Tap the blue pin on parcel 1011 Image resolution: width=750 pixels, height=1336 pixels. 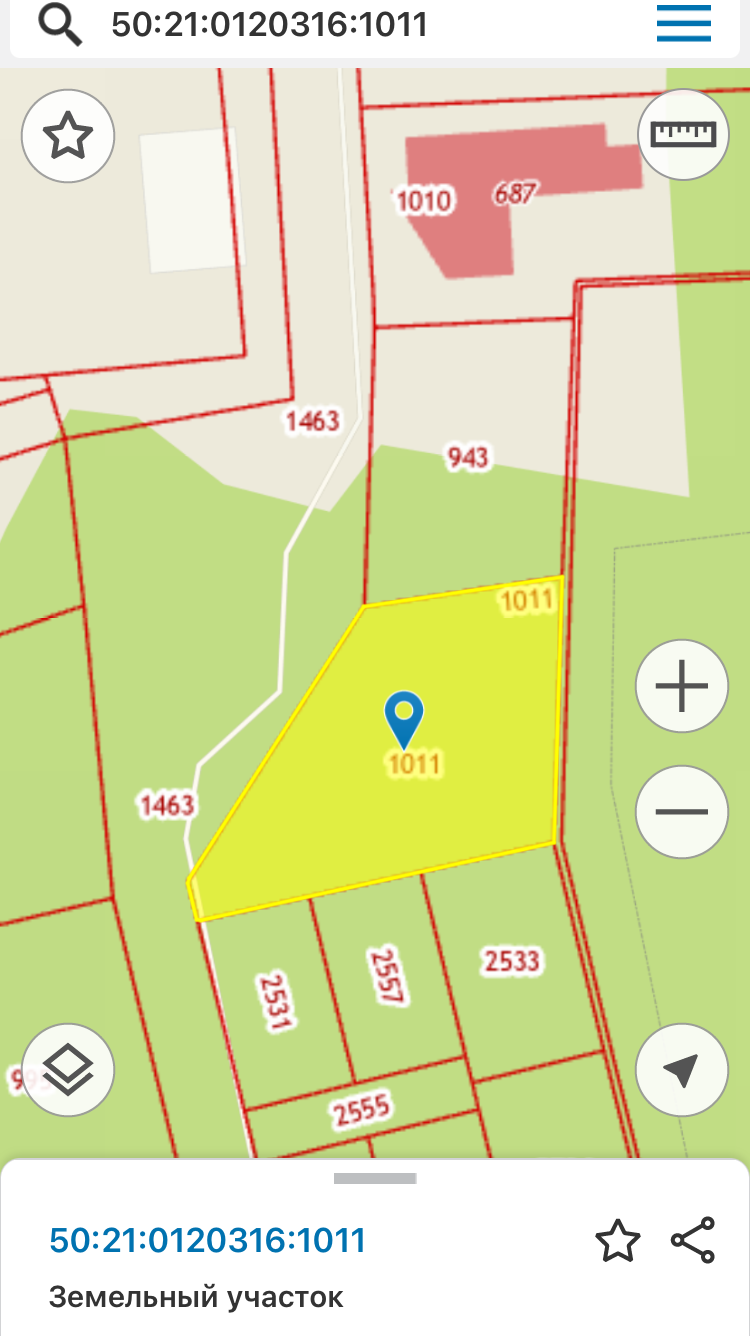404,720
